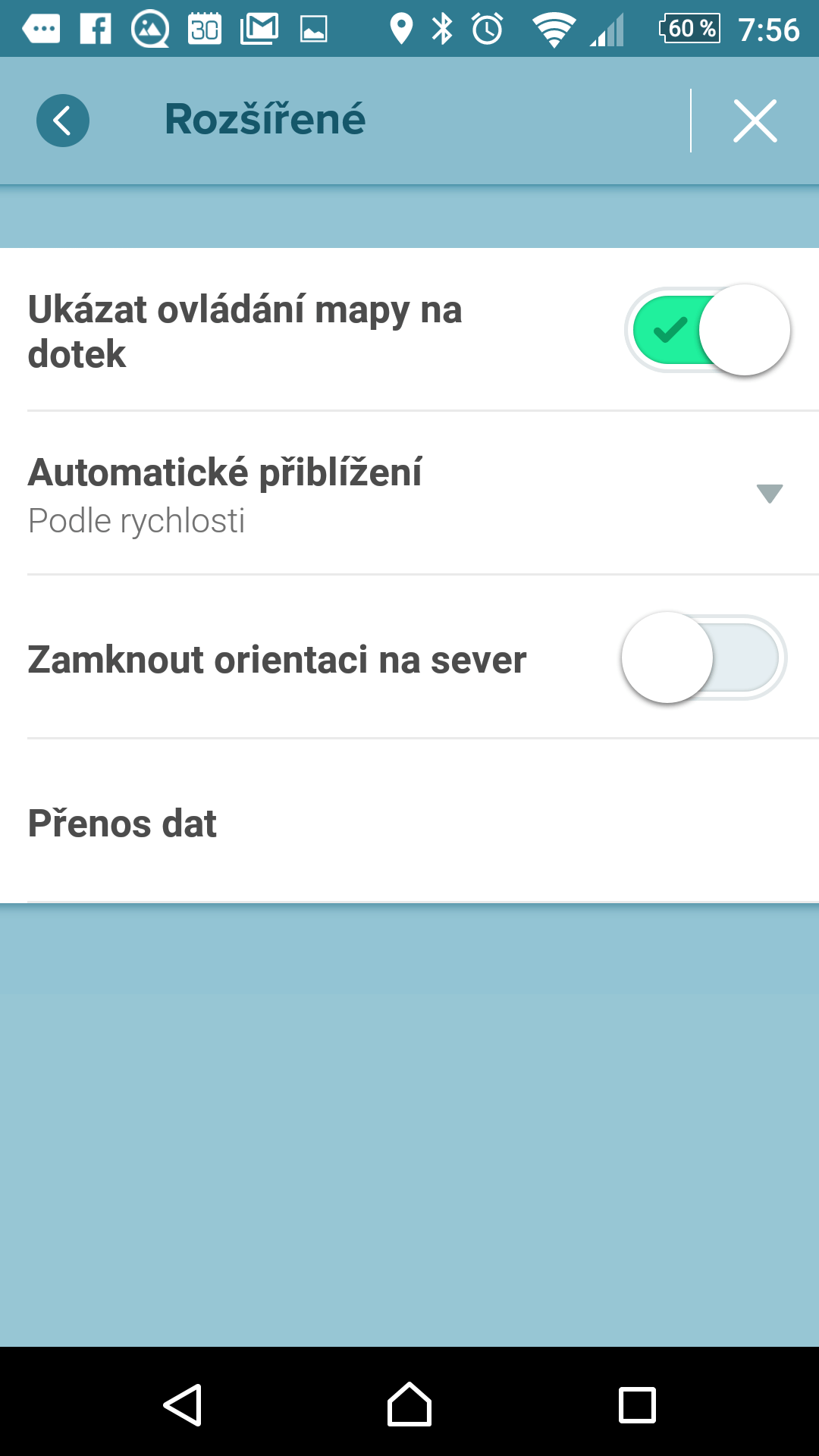Disable Ukázat ovládání mapy na dotek

[x=708, y=330]
